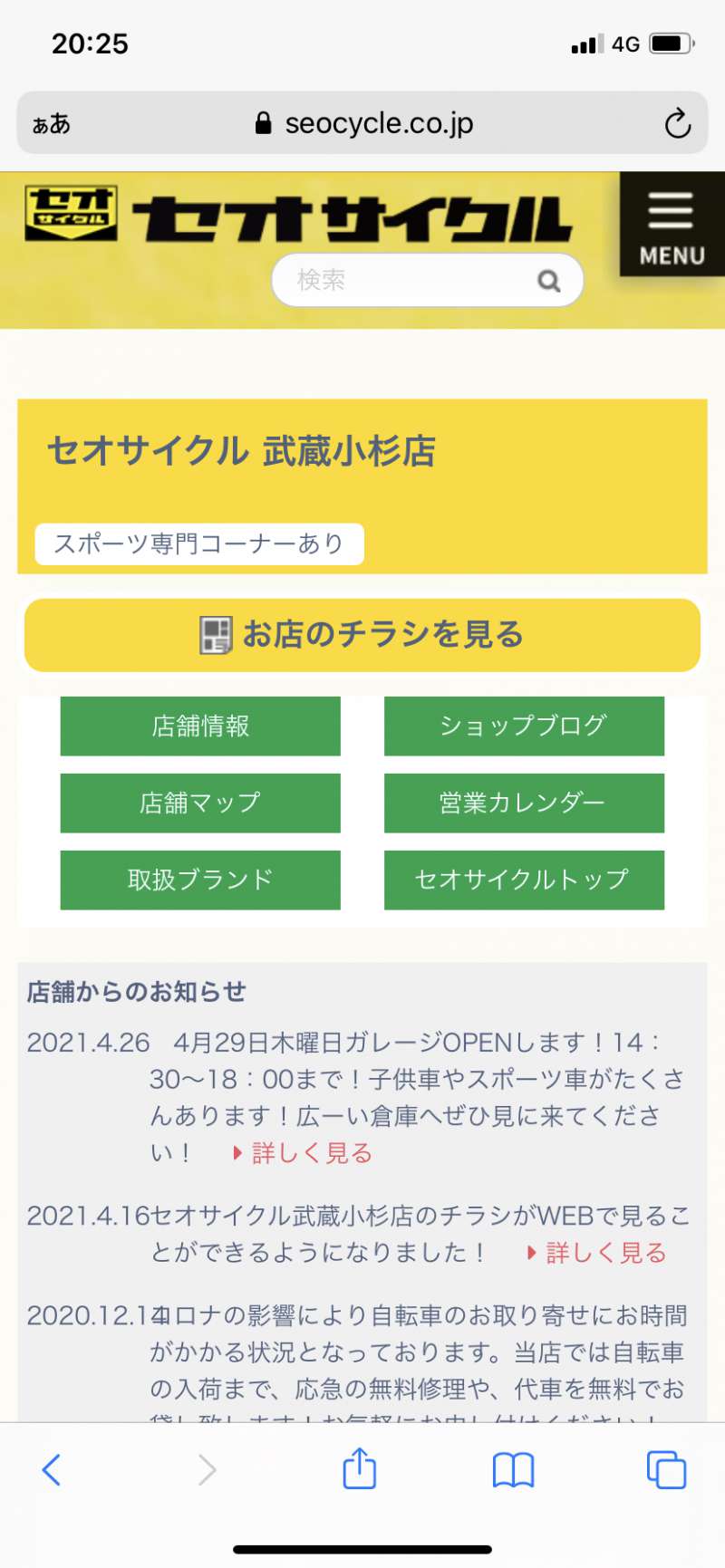Viewport: 725px width, 1568px height.
Task: Open 営業カレンダー calendar
Action: click(x=524, y=803)
